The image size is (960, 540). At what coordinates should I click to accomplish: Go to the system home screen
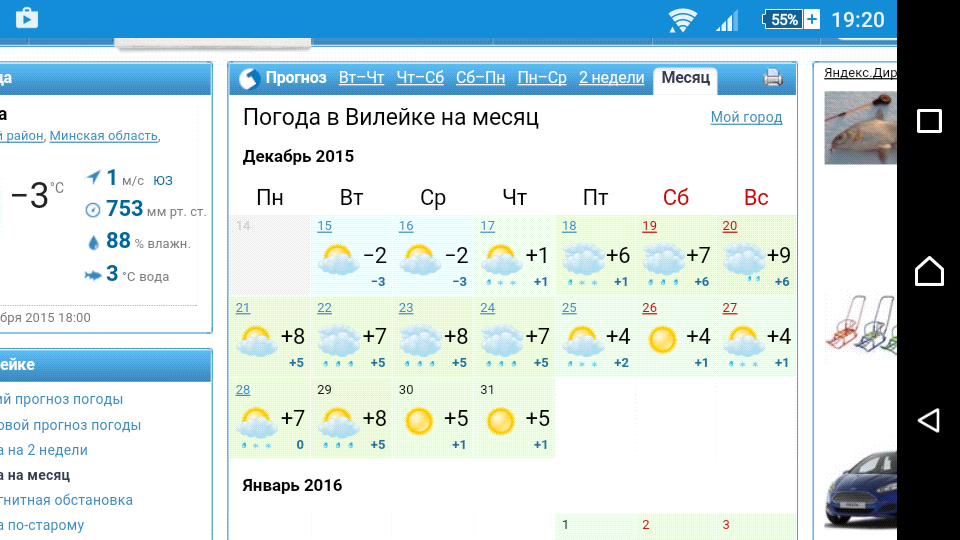[x=929, y=271]
